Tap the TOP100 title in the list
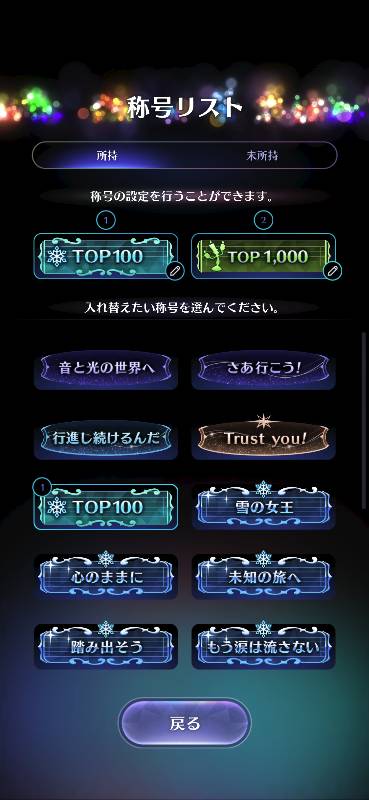Screen dimensions: 369x800 [x=106, y=507]
